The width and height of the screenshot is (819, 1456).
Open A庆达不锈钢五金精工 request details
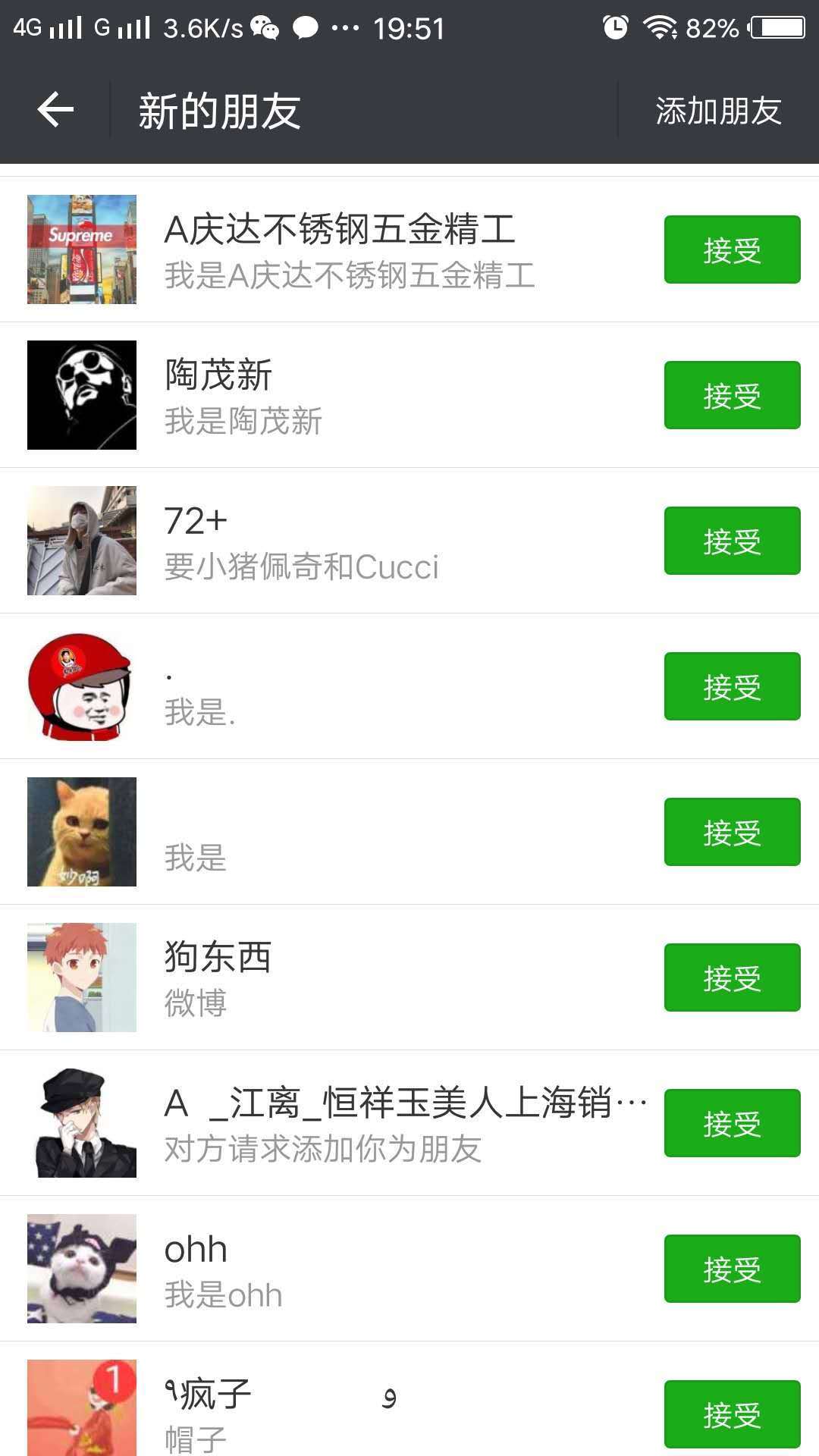pos(341,249)
